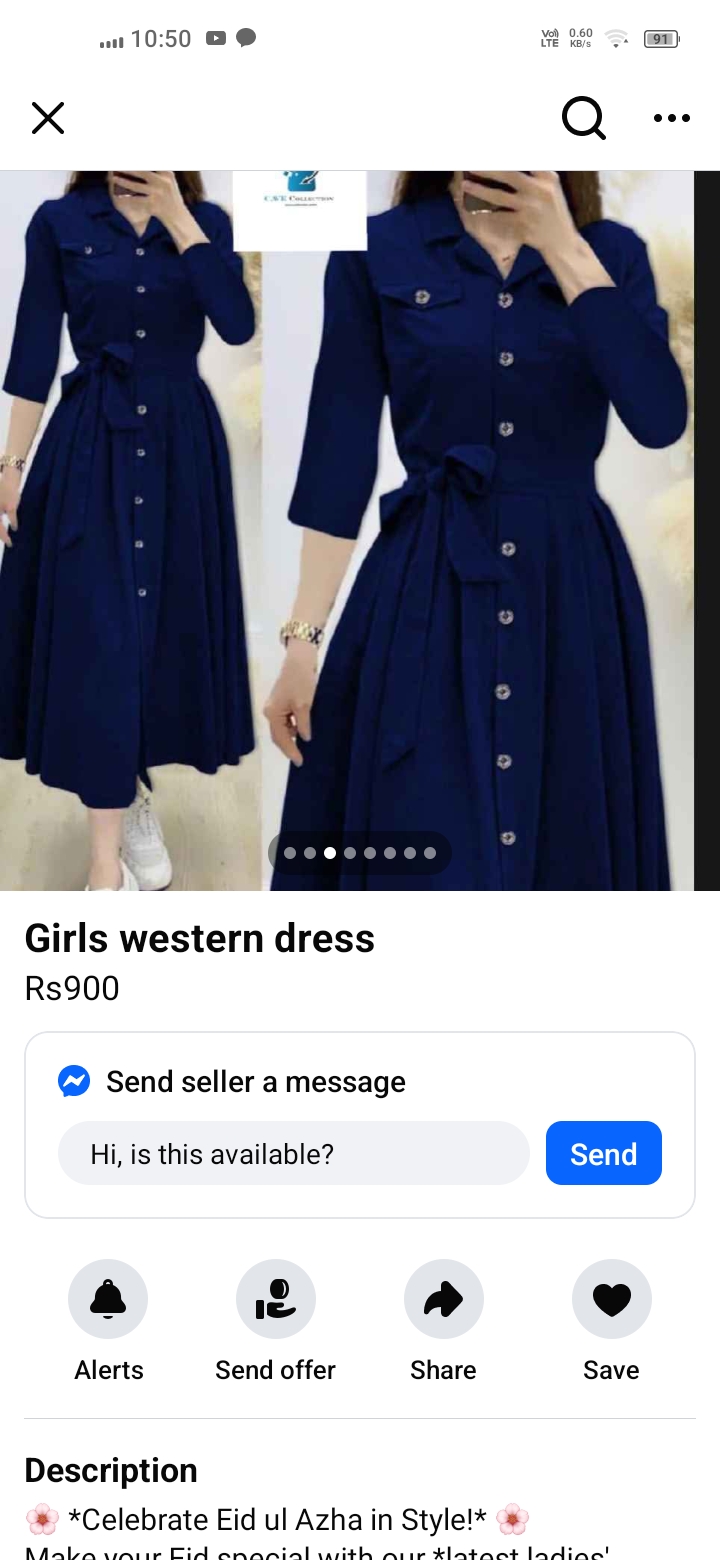Screen dimensions: 720x1560
Task: Edit the 'Hi, is this available?' message
Action: [x=293, y=1154]
